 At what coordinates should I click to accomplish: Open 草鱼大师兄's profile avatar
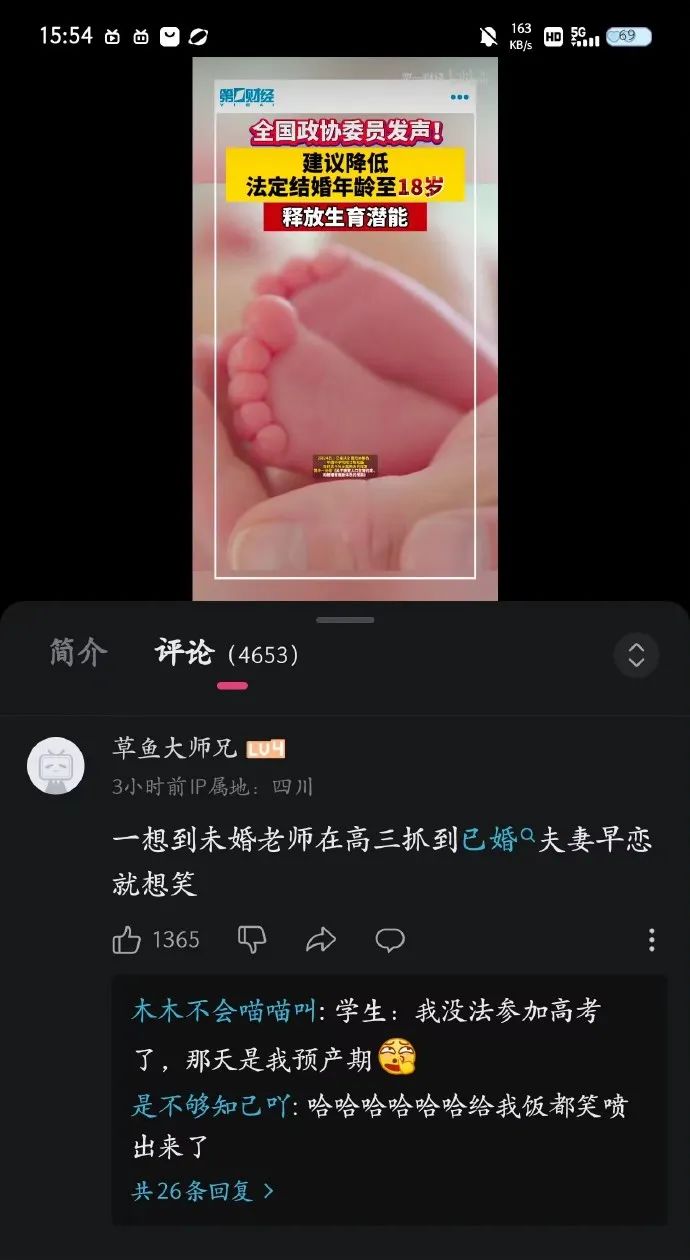coord(56,766)
